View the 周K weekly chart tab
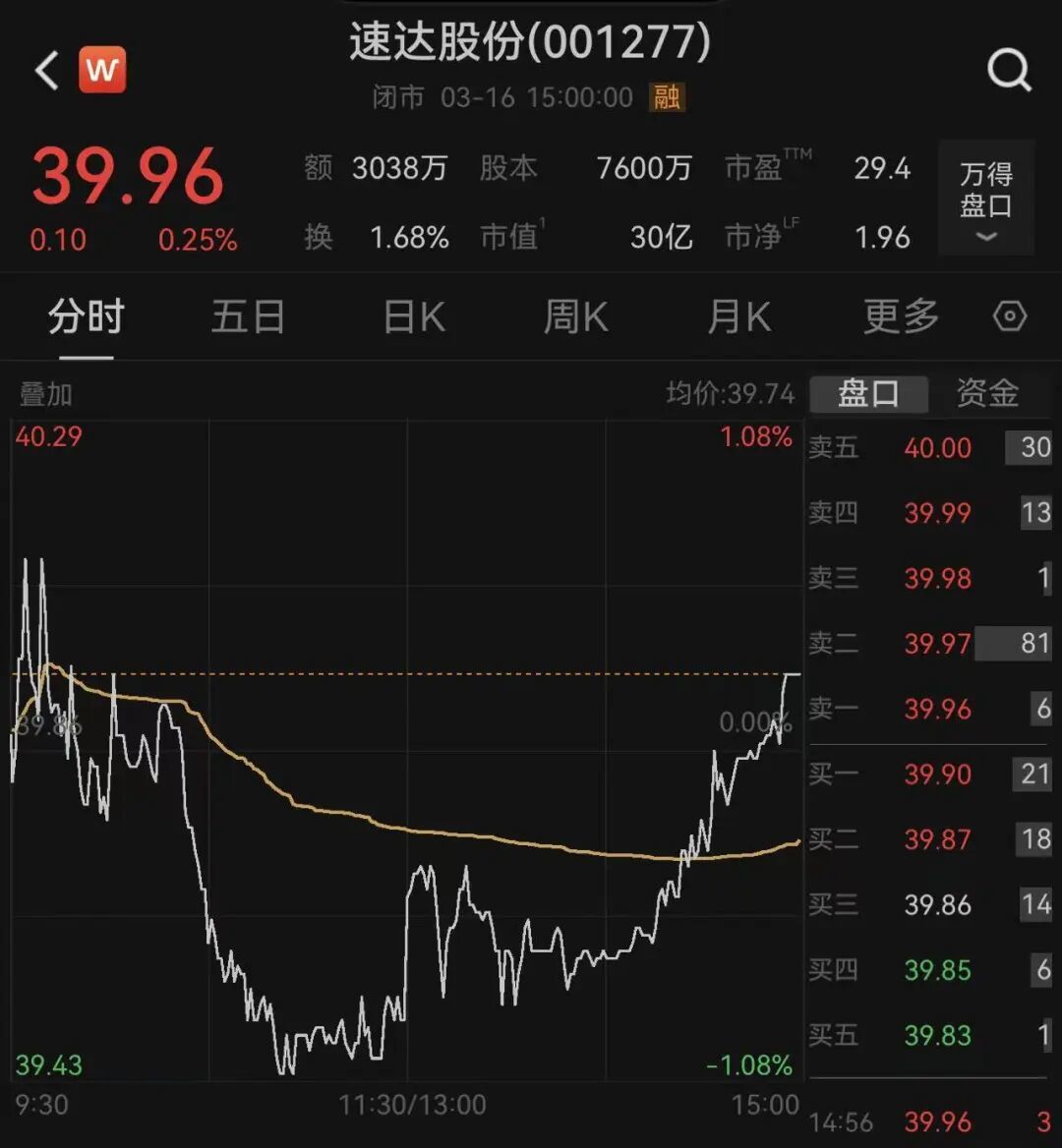The image size is (1062, 1148). coord(575,316)
